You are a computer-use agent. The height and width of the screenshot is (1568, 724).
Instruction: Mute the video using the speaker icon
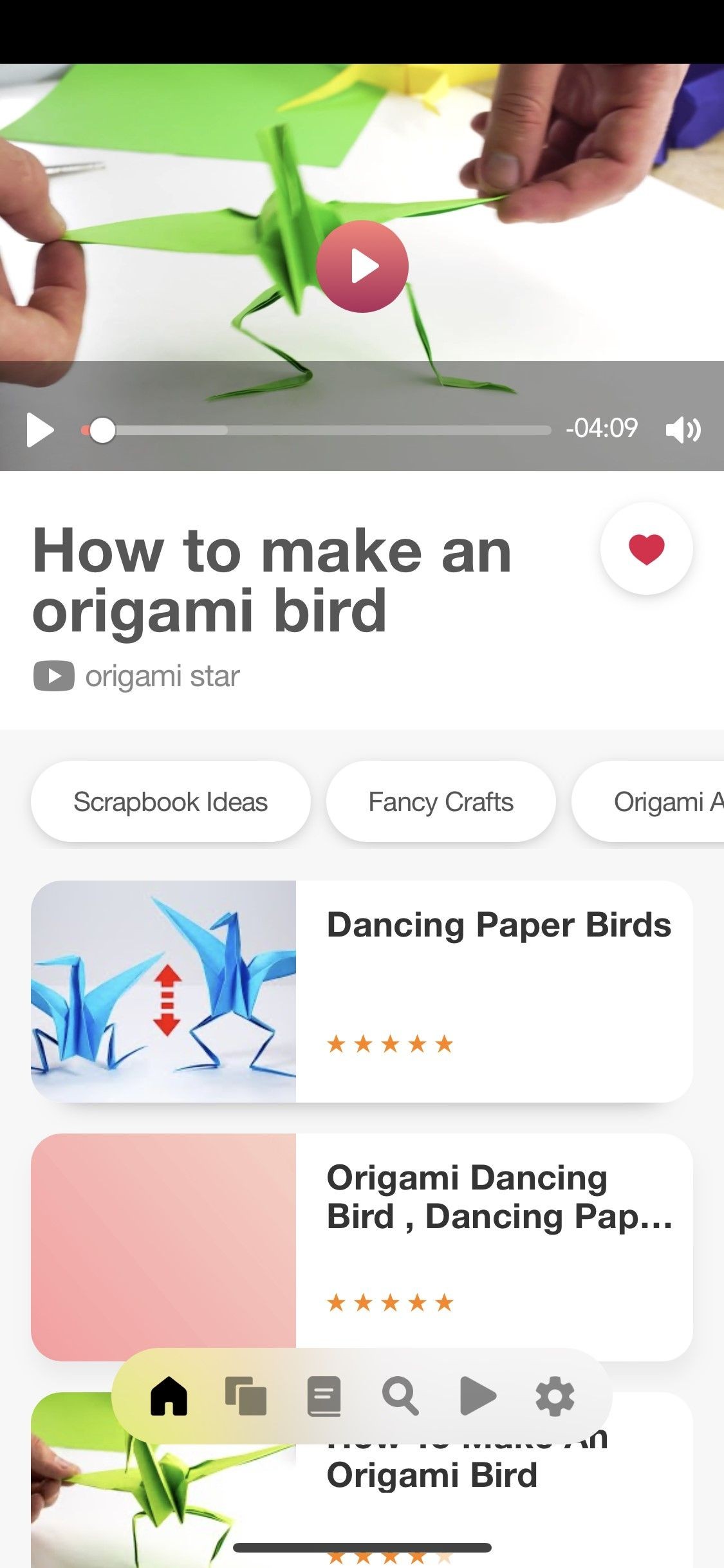click(x=683, y=429)
